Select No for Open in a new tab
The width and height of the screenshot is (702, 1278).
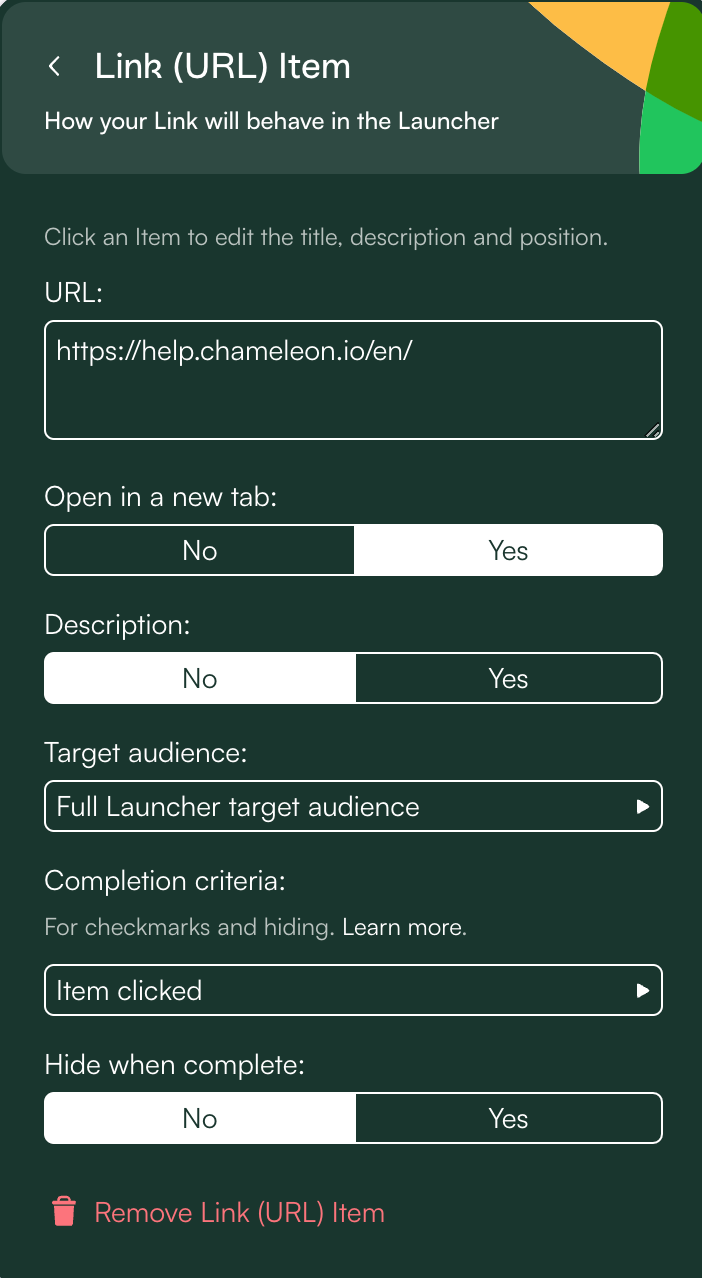[x=200, y=551]
